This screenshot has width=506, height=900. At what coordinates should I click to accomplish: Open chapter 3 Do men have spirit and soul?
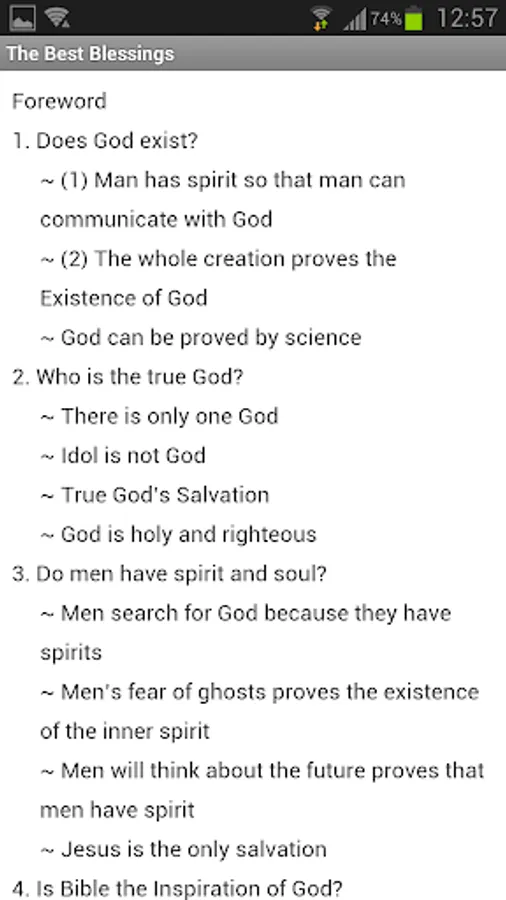(x=169, y=574)
